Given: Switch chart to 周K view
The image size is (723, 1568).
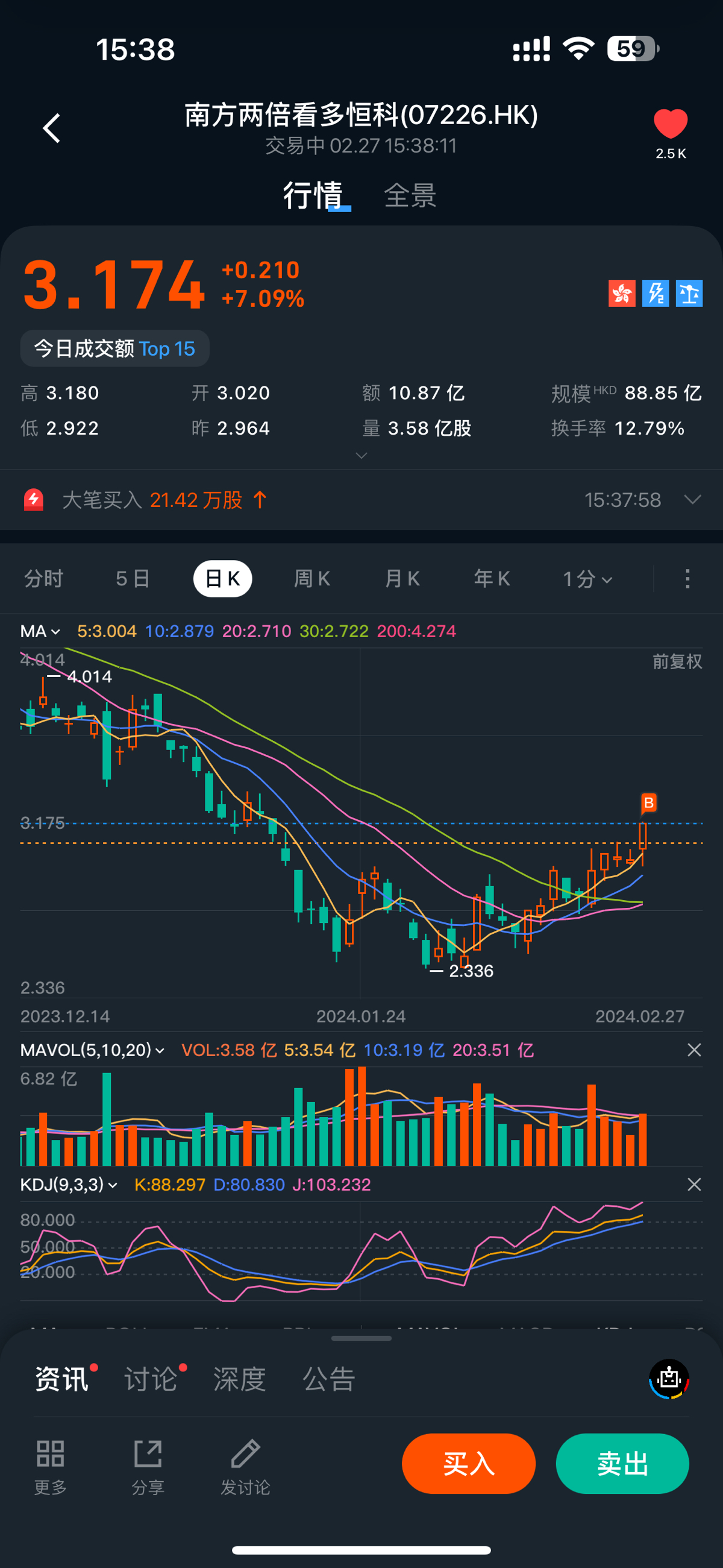Looking at the screenshot, I should 312,578.
